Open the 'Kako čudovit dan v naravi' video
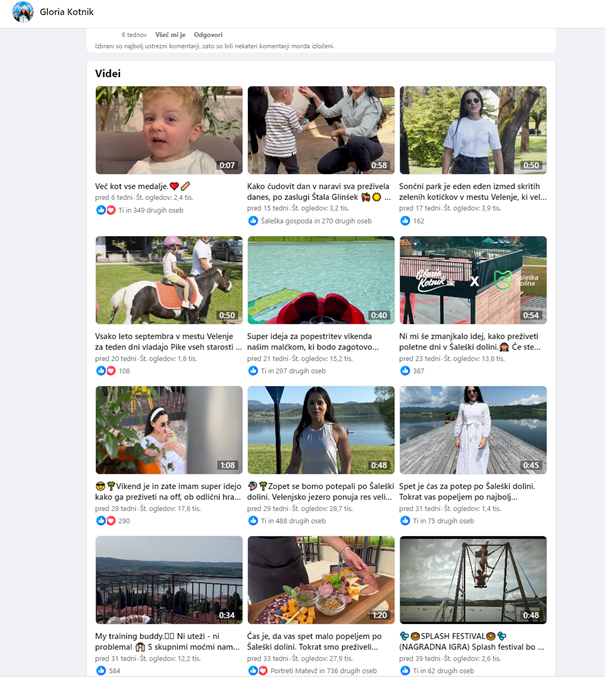 (321, 130)
